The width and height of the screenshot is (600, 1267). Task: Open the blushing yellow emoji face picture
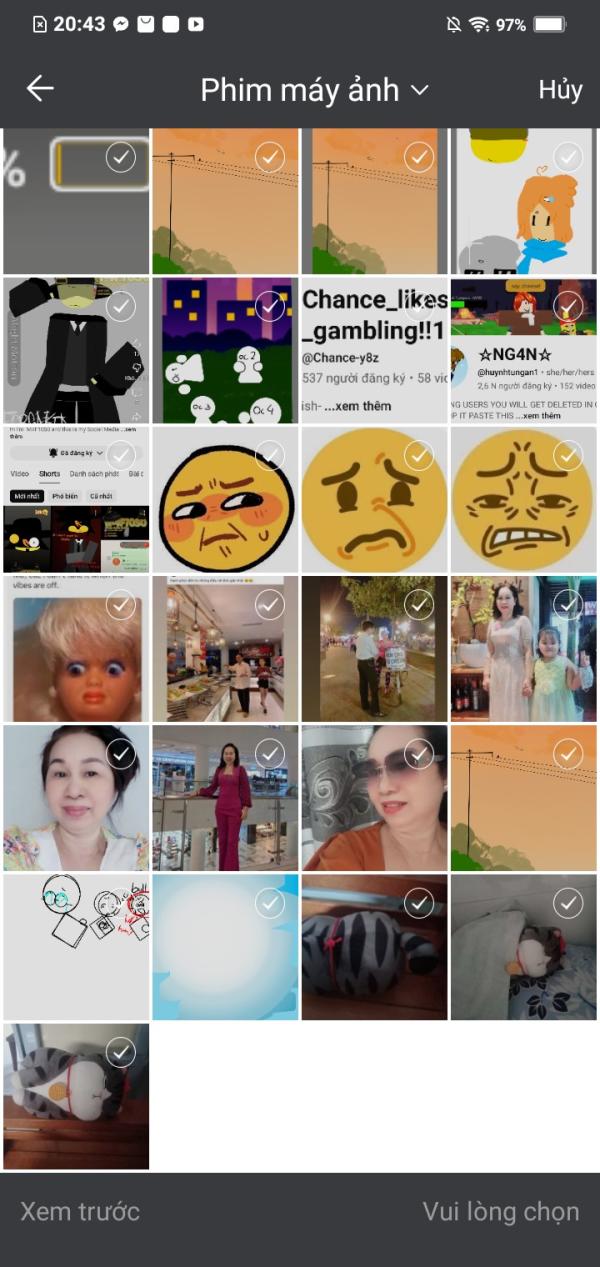coord(225,500)
